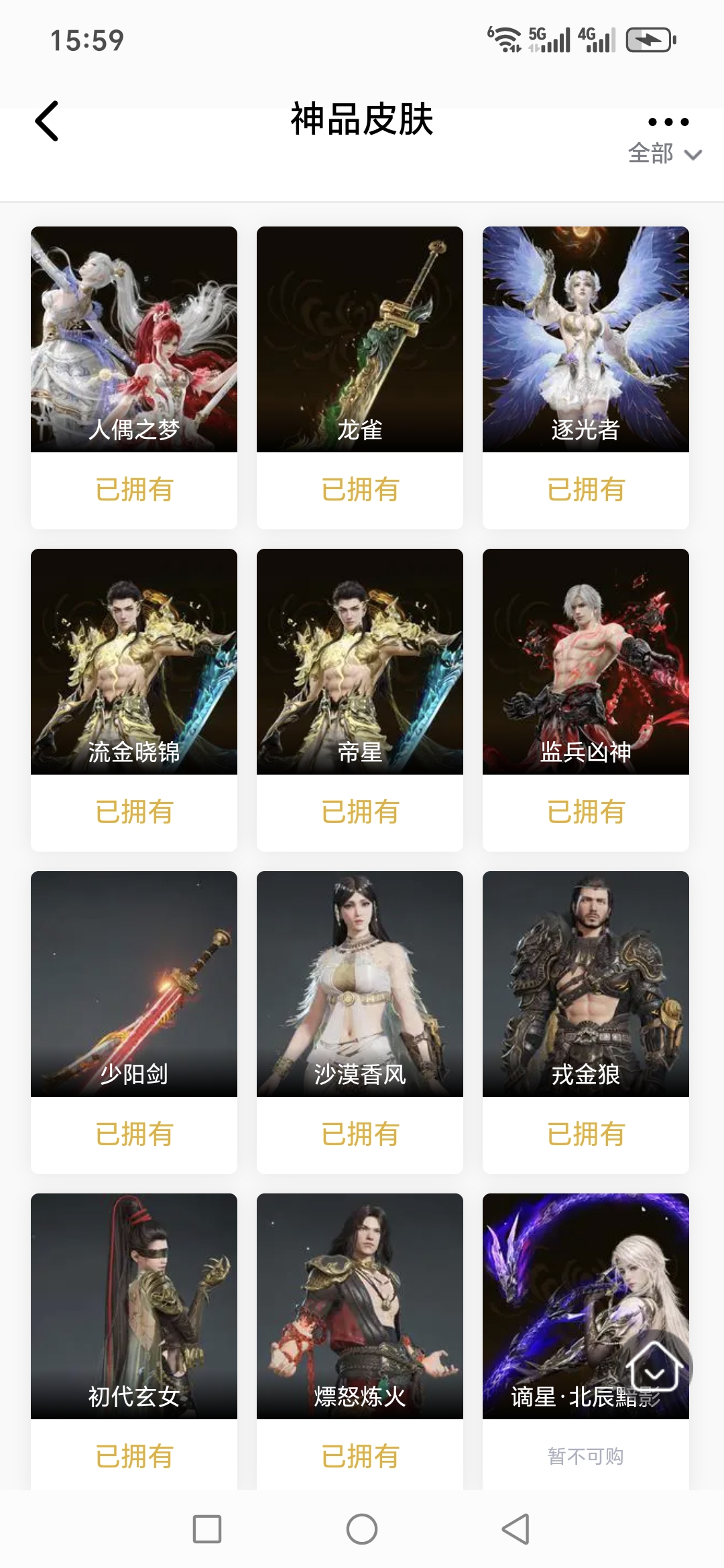Open the 初代玄女 skin card
The image size is (724, 1568).
point(134,1307)
